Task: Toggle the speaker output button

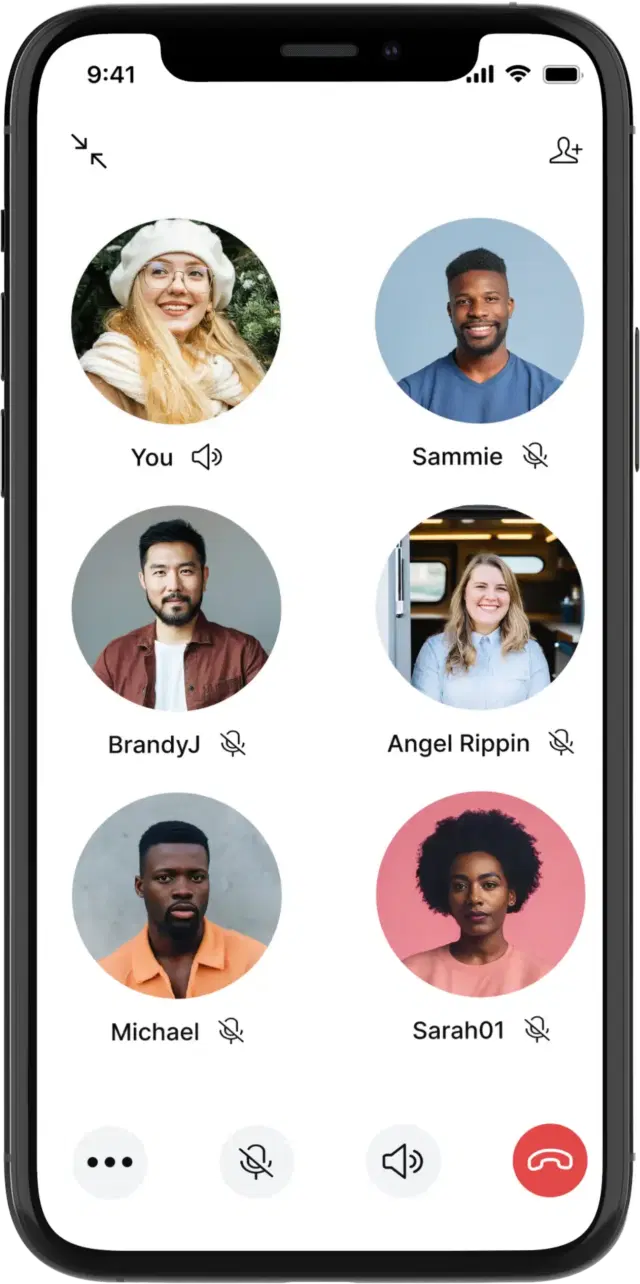Action: 403,1162
